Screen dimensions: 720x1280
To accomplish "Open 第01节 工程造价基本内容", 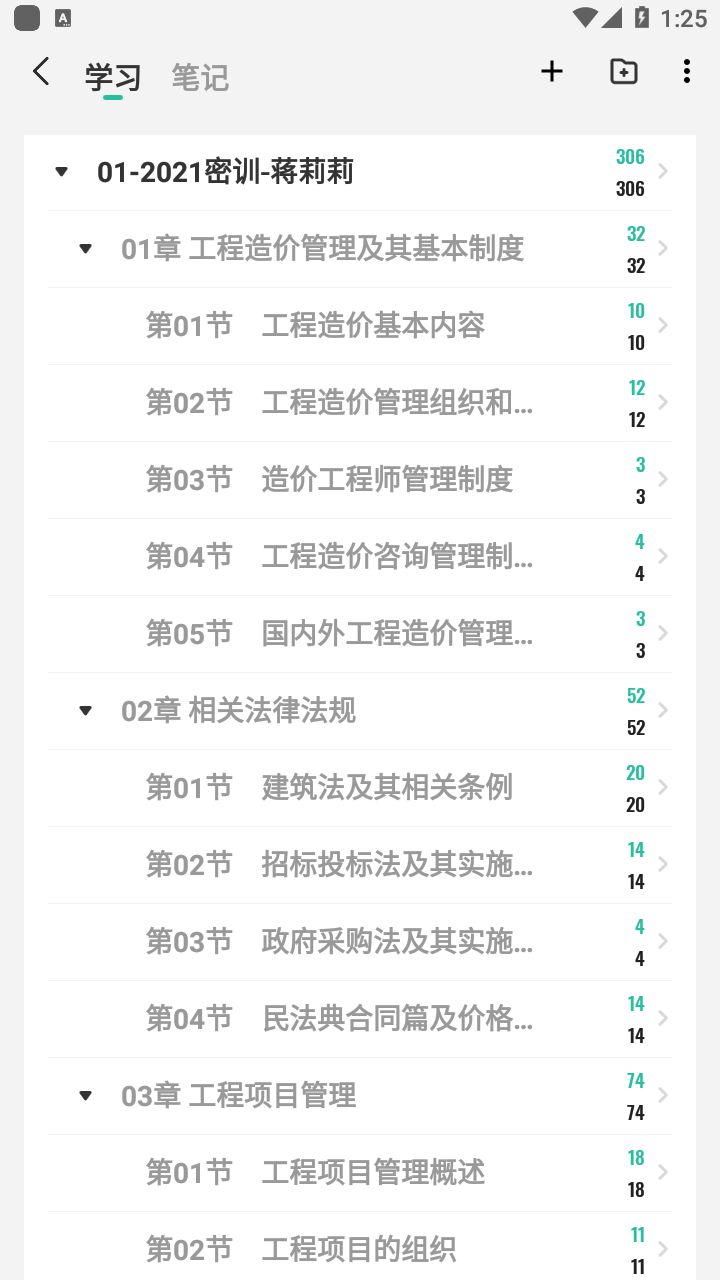I will pyautogui.click(x=360, y=326).
